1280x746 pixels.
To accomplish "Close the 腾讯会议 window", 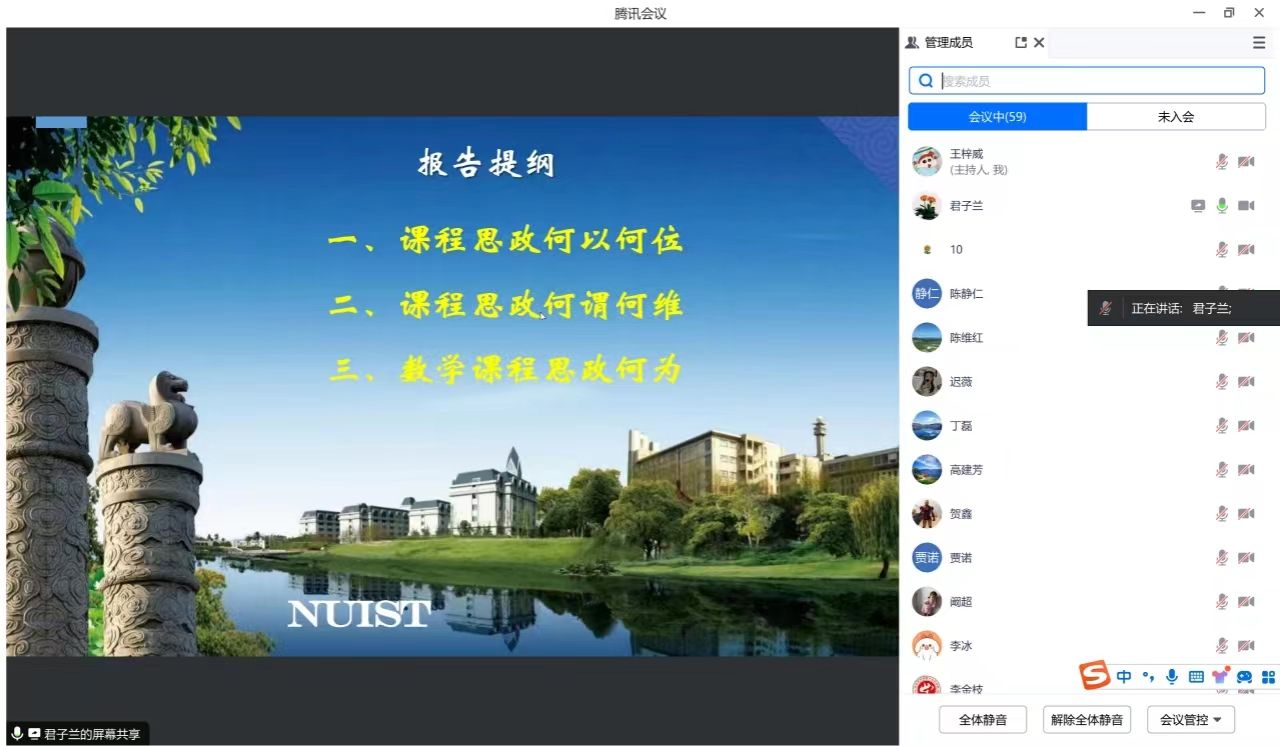I will tap(1259, 13).
